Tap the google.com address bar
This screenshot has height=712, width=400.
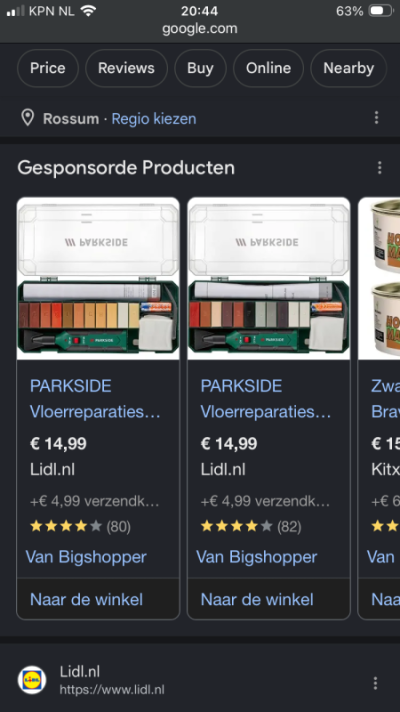click(200, 29)
